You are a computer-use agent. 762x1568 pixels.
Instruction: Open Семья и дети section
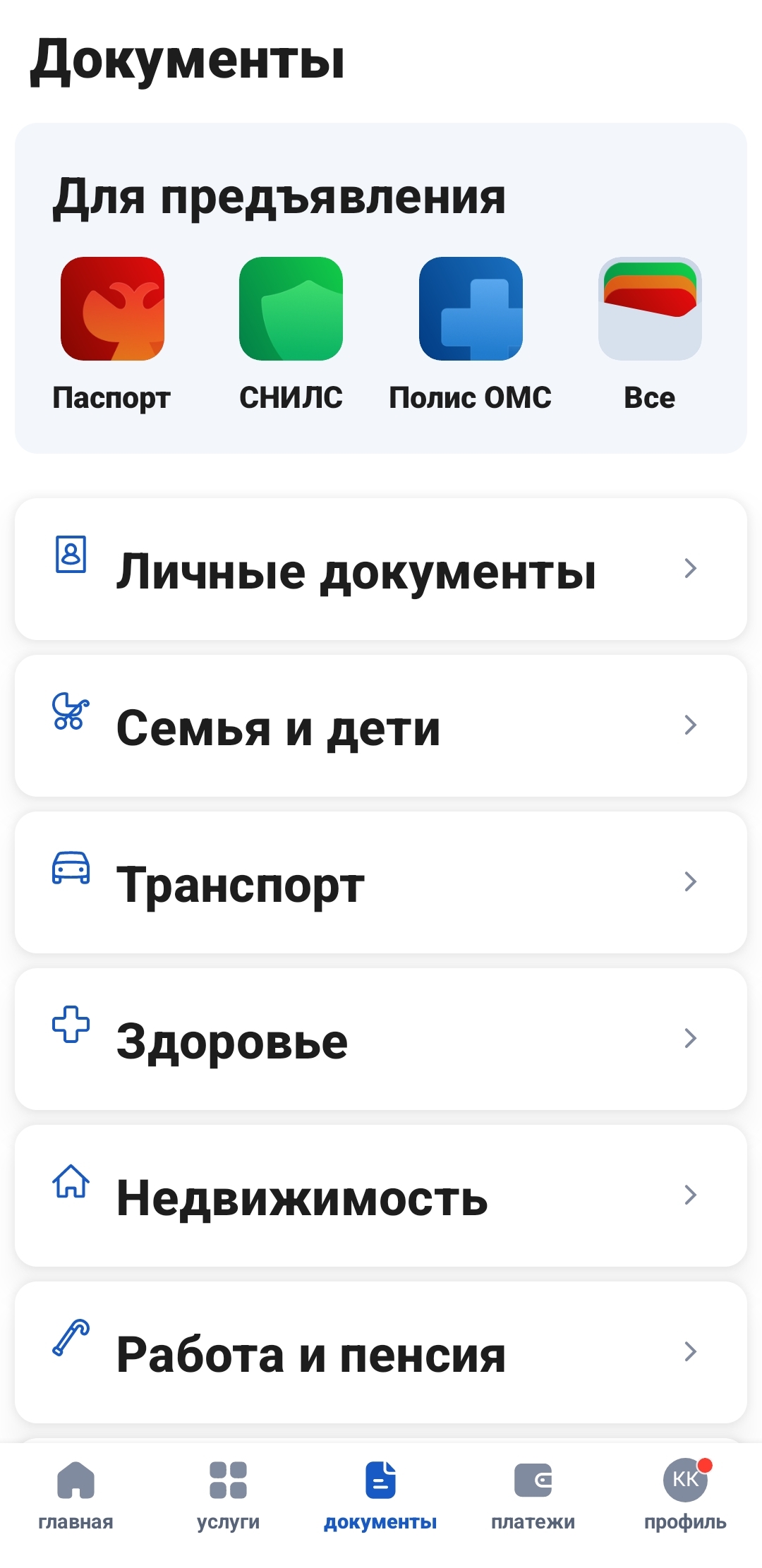tap(381, 726)
